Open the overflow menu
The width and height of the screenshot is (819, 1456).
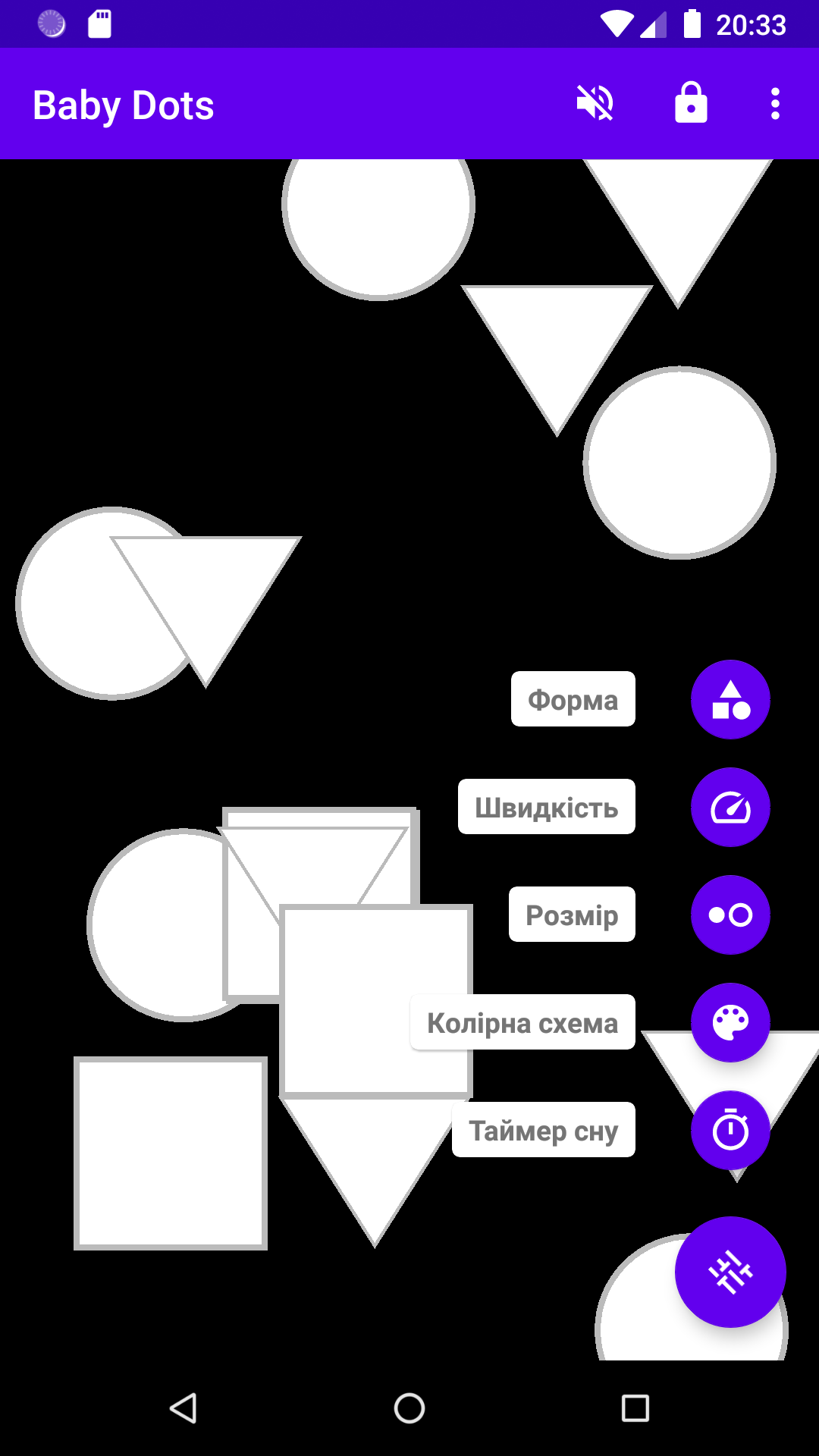pos(774,104)
